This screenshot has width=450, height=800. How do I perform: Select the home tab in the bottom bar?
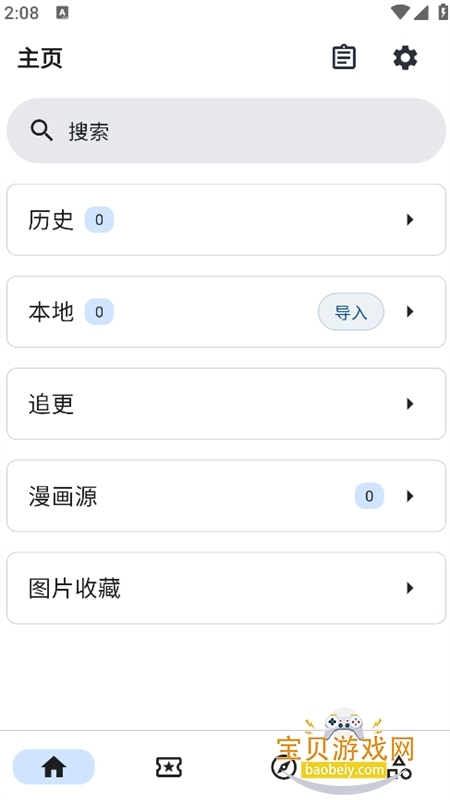[x=54, y=767]
